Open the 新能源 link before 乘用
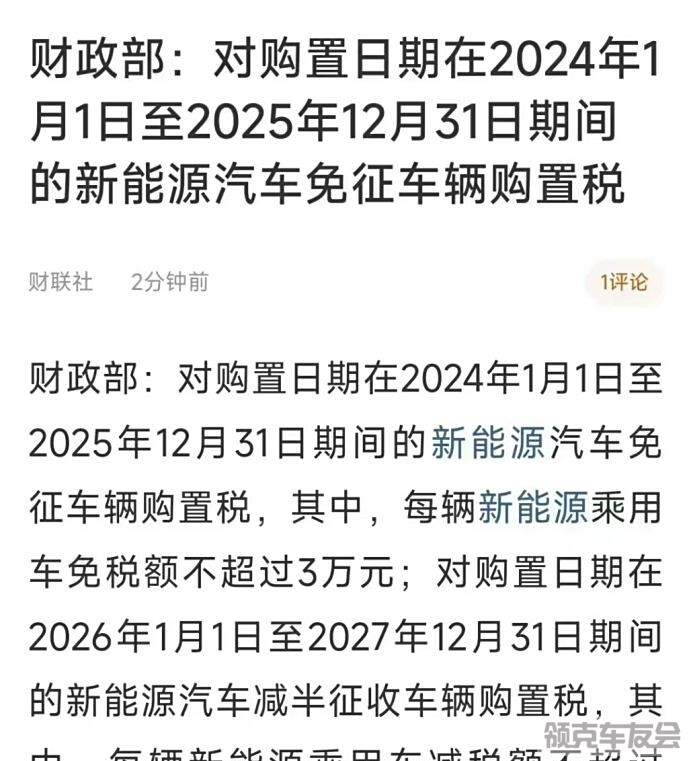This screenshot has height=761, width=692. [534, 509]
